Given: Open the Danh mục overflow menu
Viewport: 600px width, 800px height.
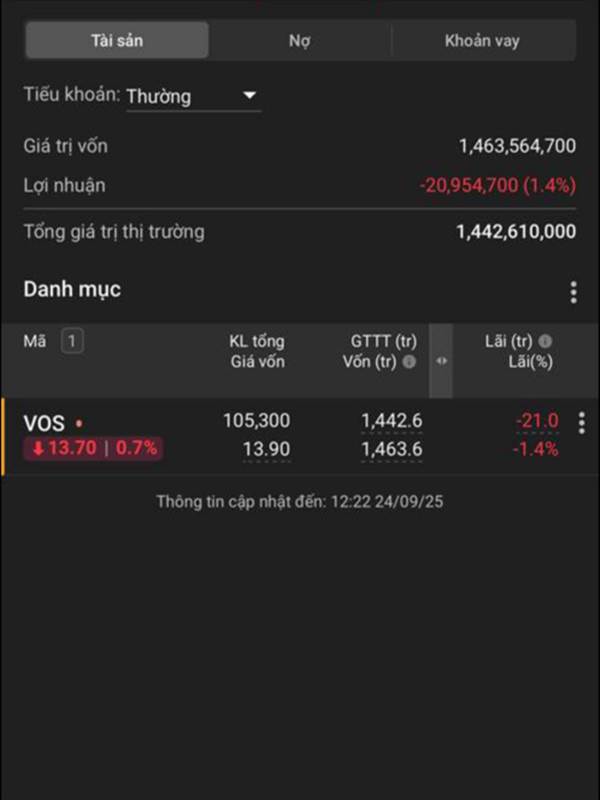Looking at the screenshot, I should (x=573, y=292).
